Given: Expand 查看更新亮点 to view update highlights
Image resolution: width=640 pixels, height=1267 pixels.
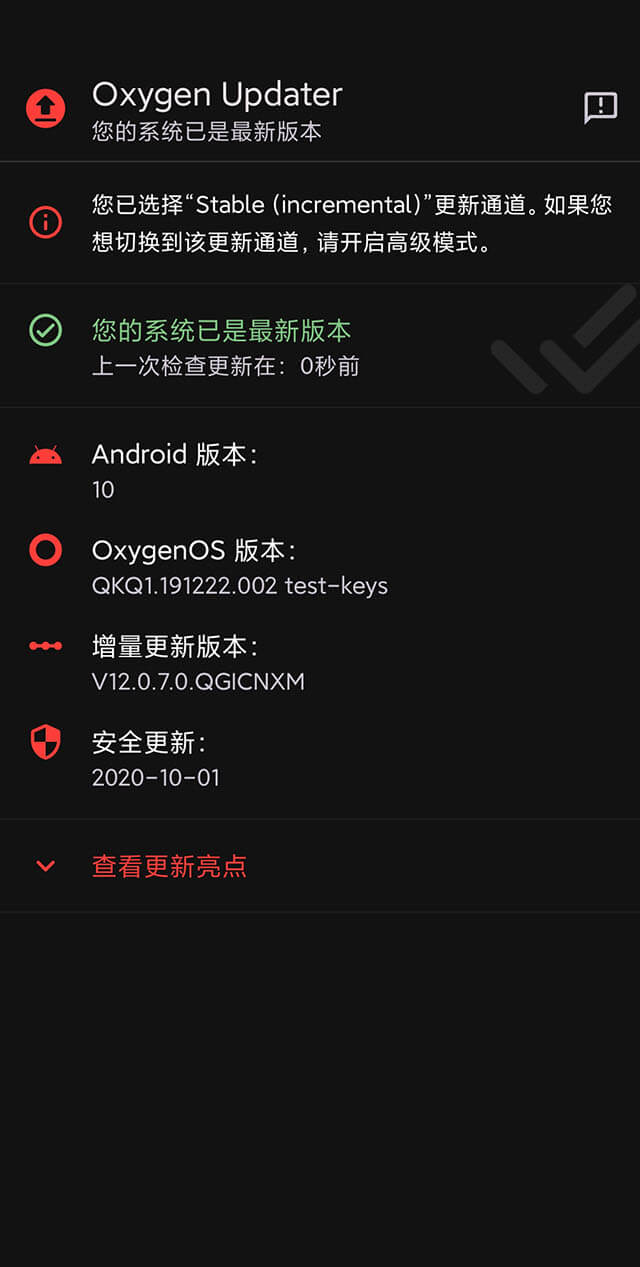Looking at the screenshot, I should pyautogui.click(x=169, y=866).
